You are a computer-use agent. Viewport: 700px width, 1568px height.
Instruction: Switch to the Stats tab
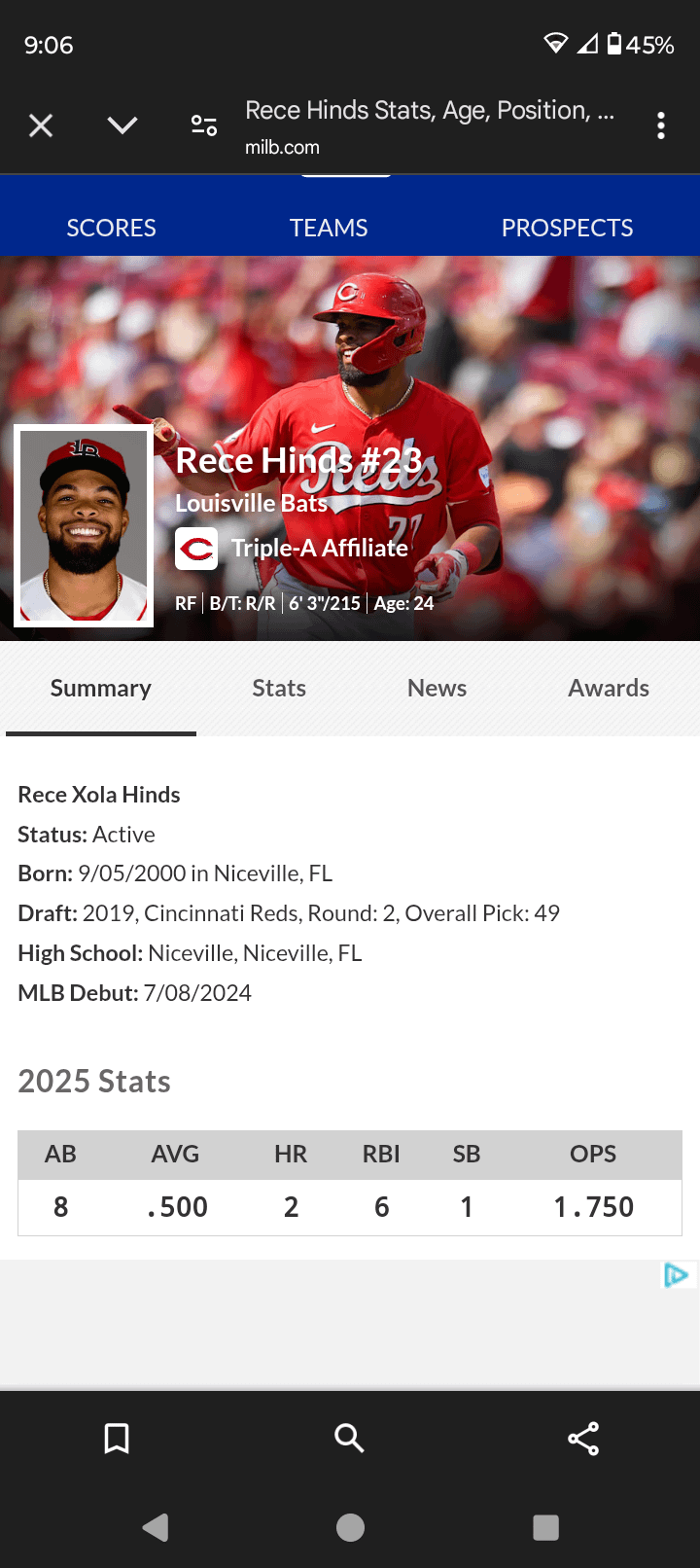(279, 689)
